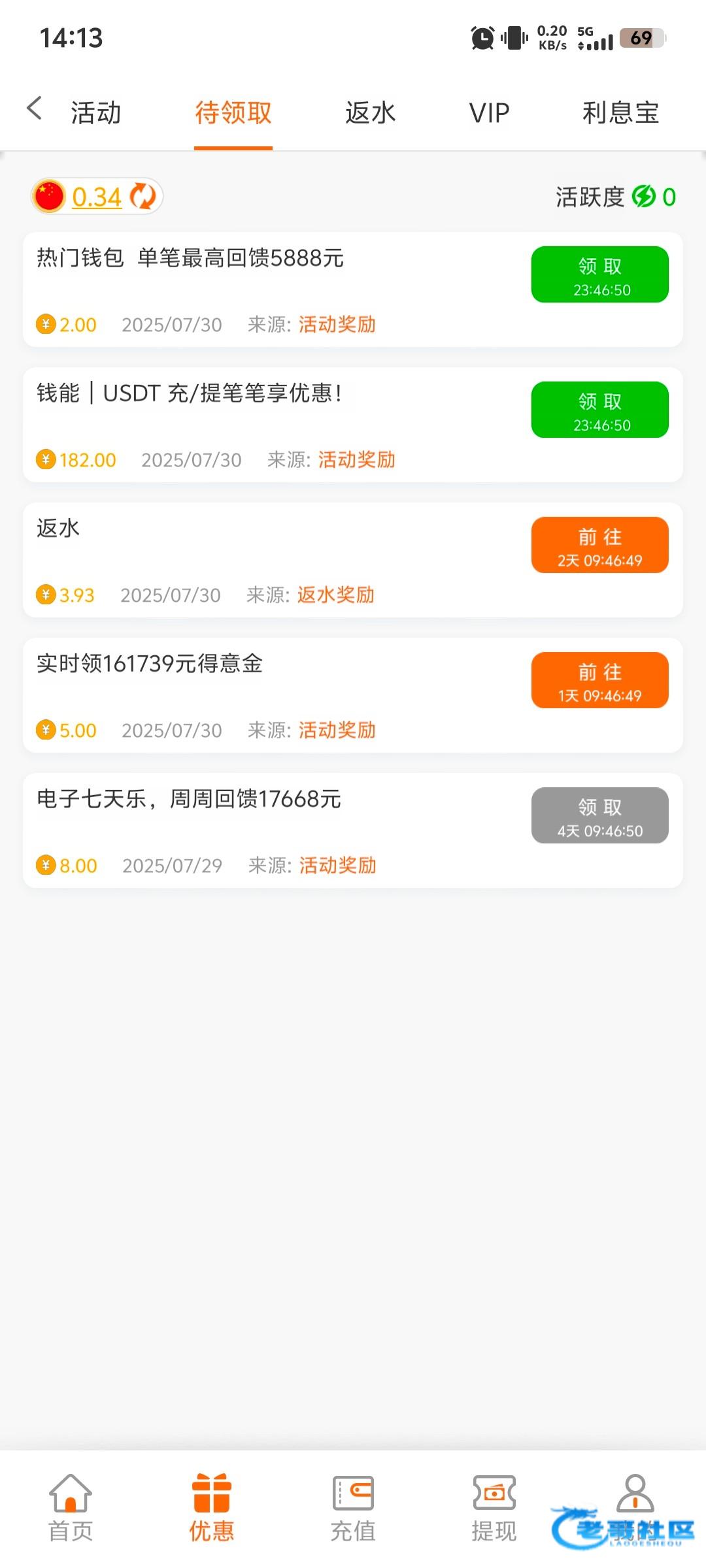Tap 领取 for 电子七天乐 reward
The image size is (706, 1568).
click(x=599, y=815)
